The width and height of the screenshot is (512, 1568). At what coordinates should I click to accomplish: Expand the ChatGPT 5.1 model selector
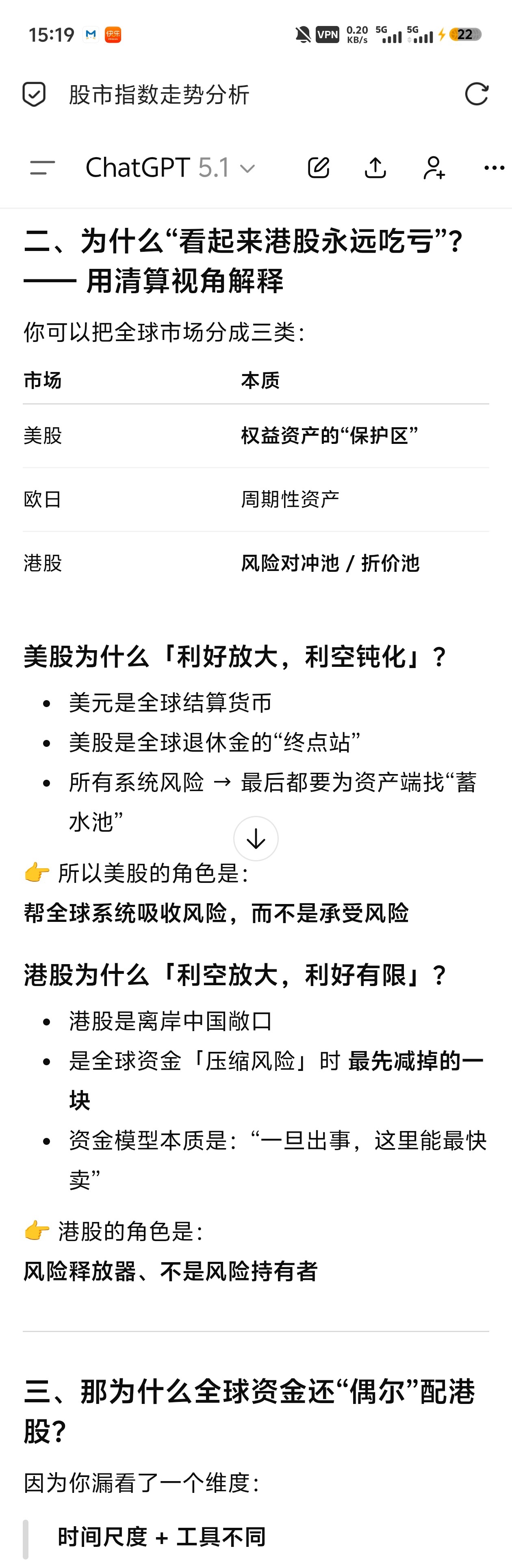point(171,167)
